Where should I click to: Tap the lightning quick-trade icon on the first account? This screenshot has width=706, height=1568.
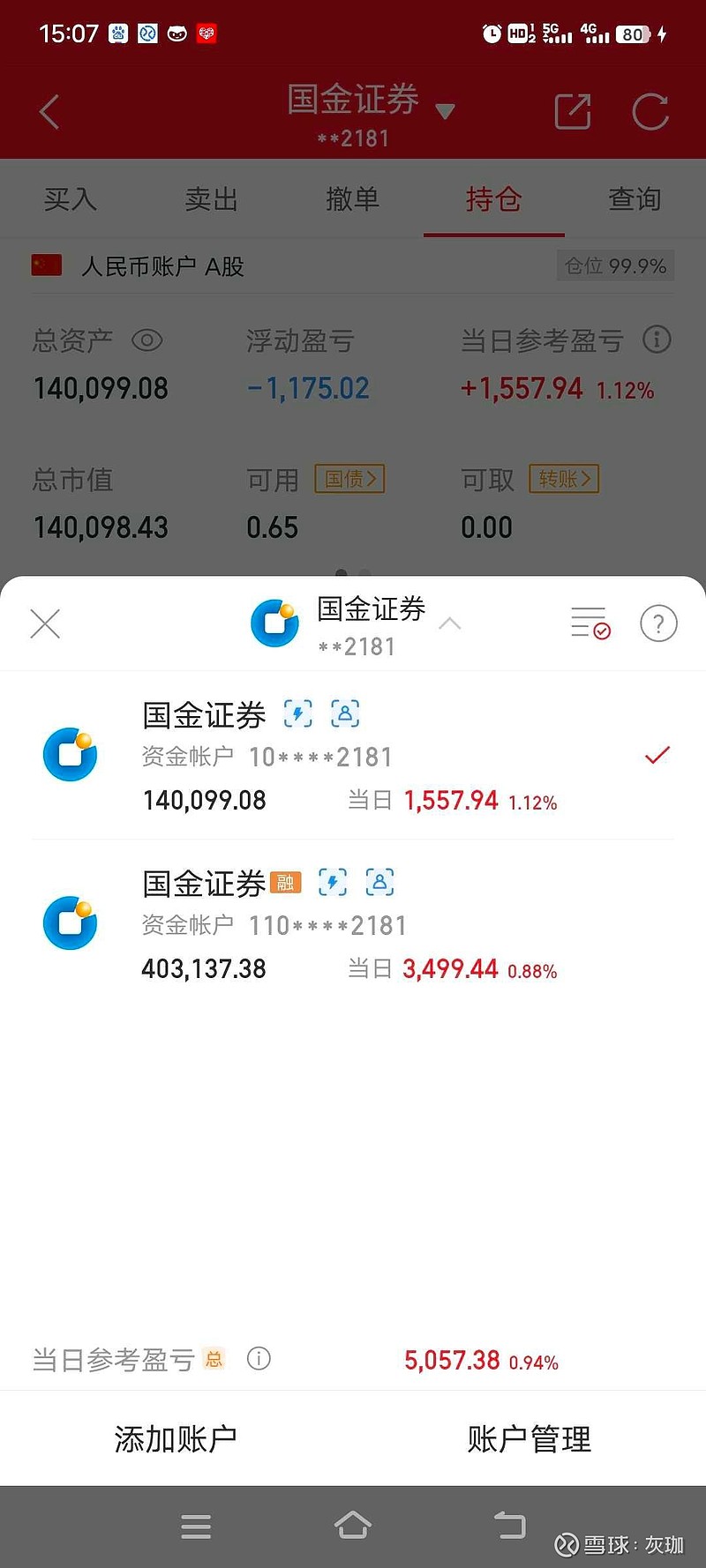click(298, 714)
